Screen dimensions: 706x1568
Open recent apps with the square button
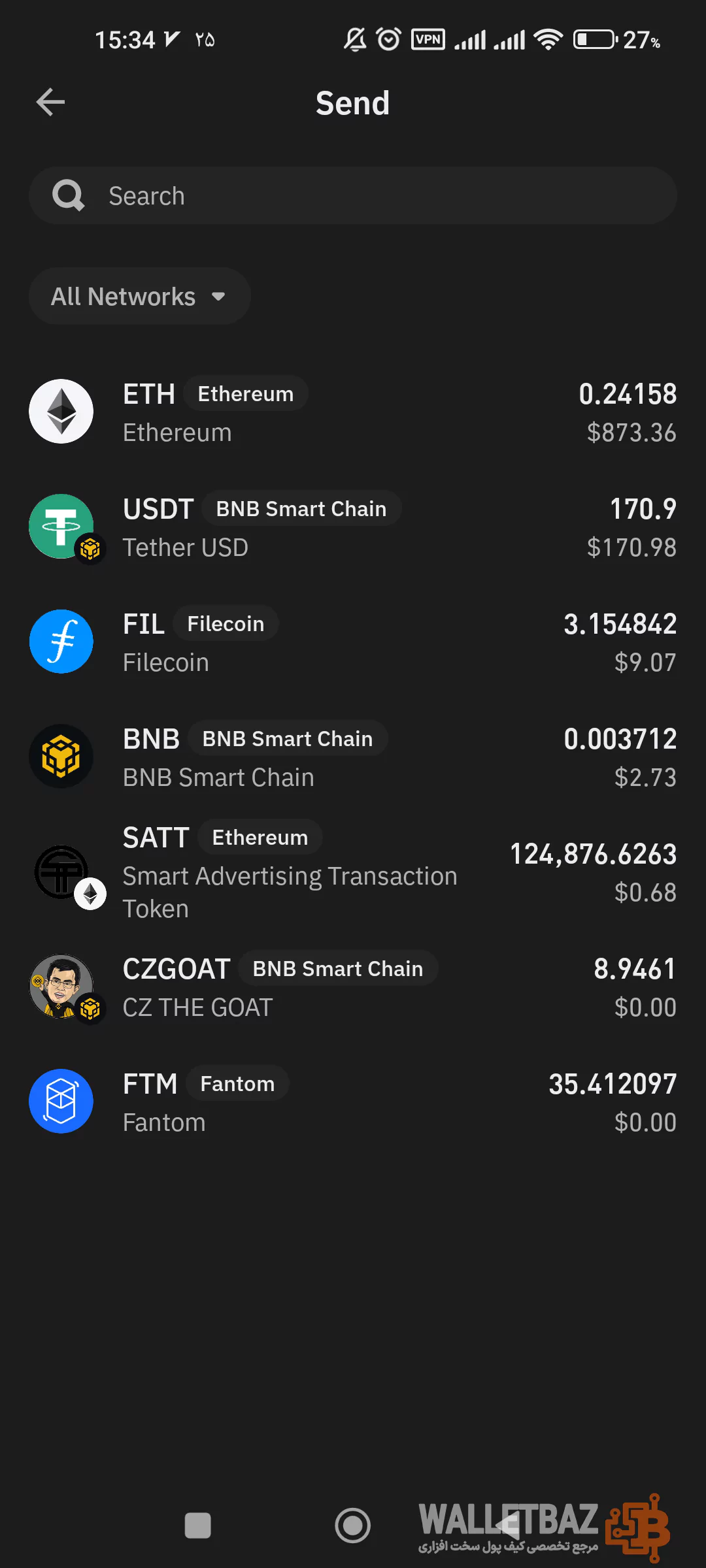click(x=198, y=1526)
